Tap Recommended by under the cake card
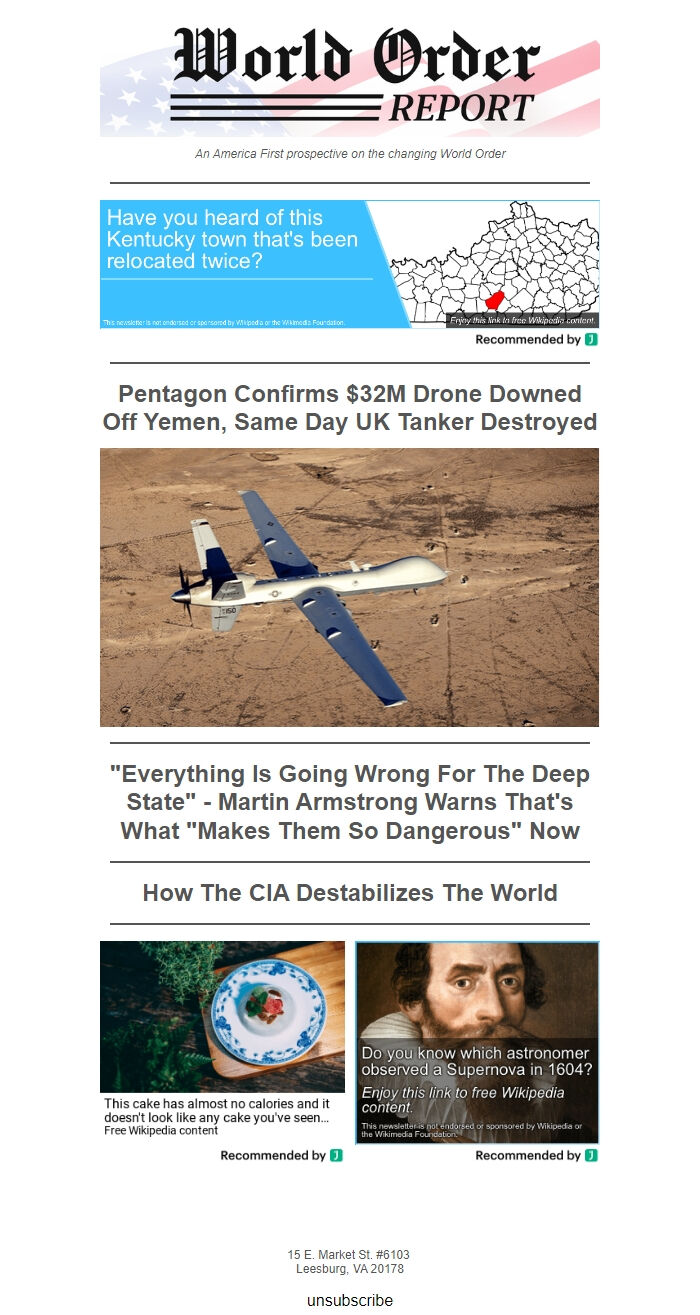Viewport: 700px width, 1315px height. (x=281, y=1155)
